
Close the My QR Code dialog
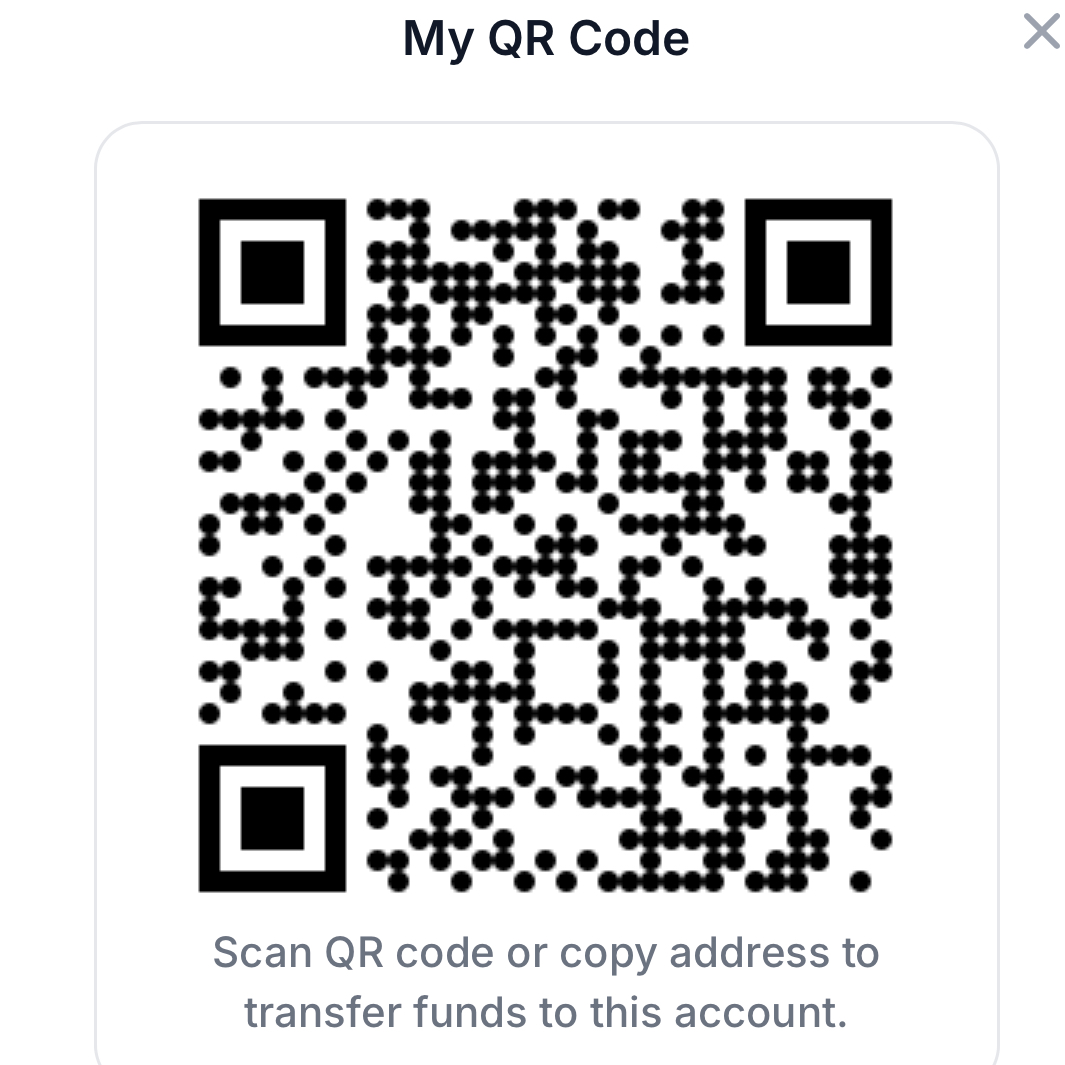[1041, 32]
